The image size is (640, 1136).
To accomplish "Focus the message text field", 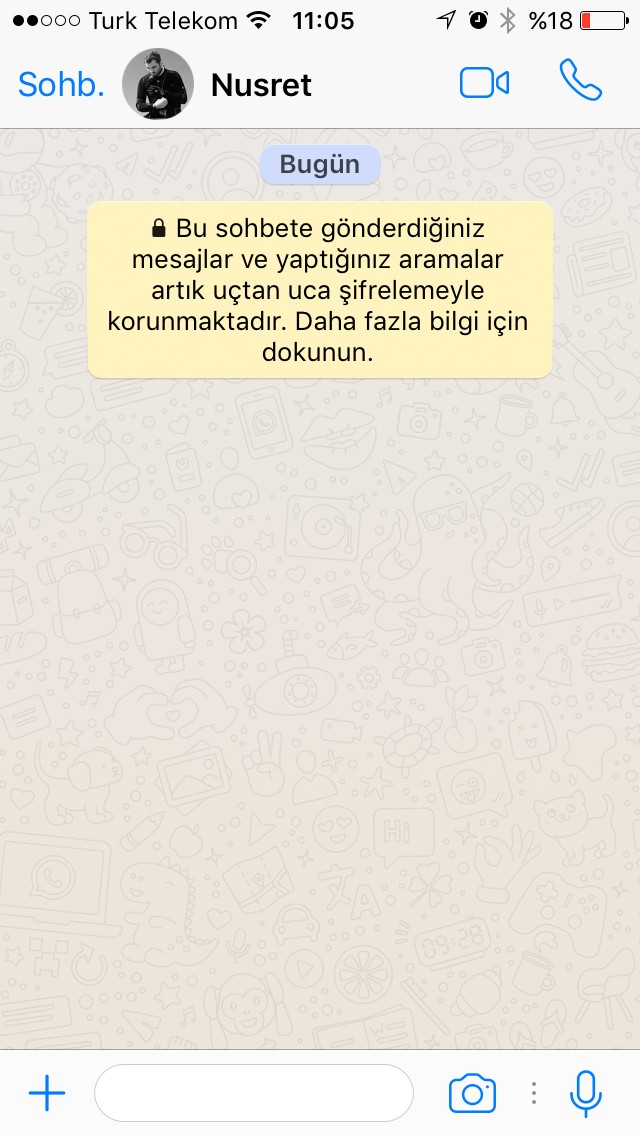I will (253, 1093).
